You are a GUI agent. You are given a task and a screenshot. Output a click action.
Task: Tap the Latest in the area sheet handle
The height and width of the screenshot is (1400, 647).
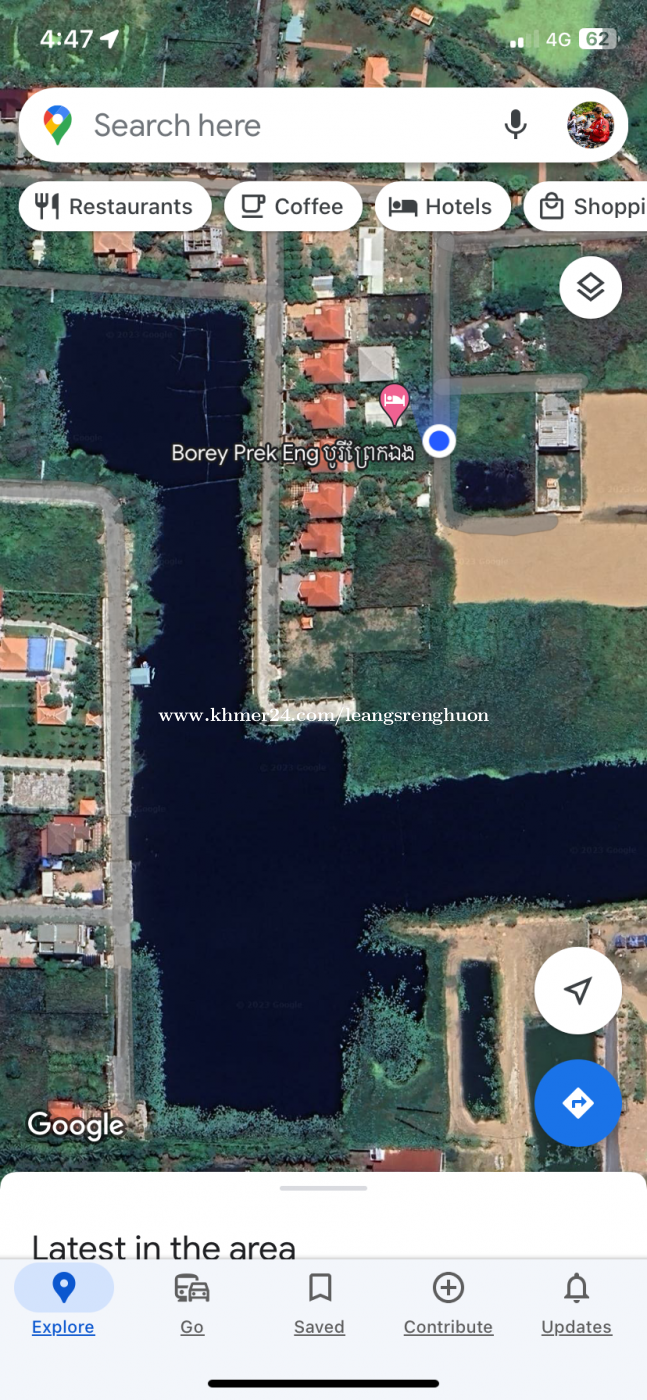point(323,1188)
